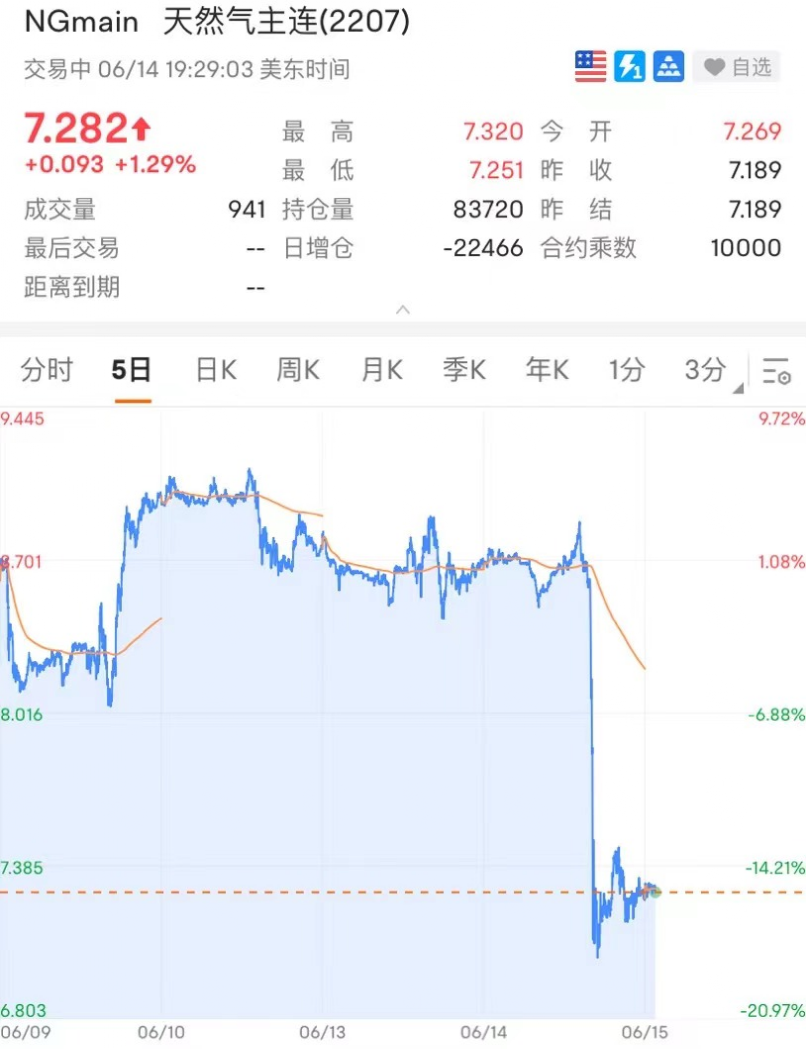Switch to 周K chart tab
Viewport: 806px width, 1049px height.
pyautogui.click(x=298, y=370)
